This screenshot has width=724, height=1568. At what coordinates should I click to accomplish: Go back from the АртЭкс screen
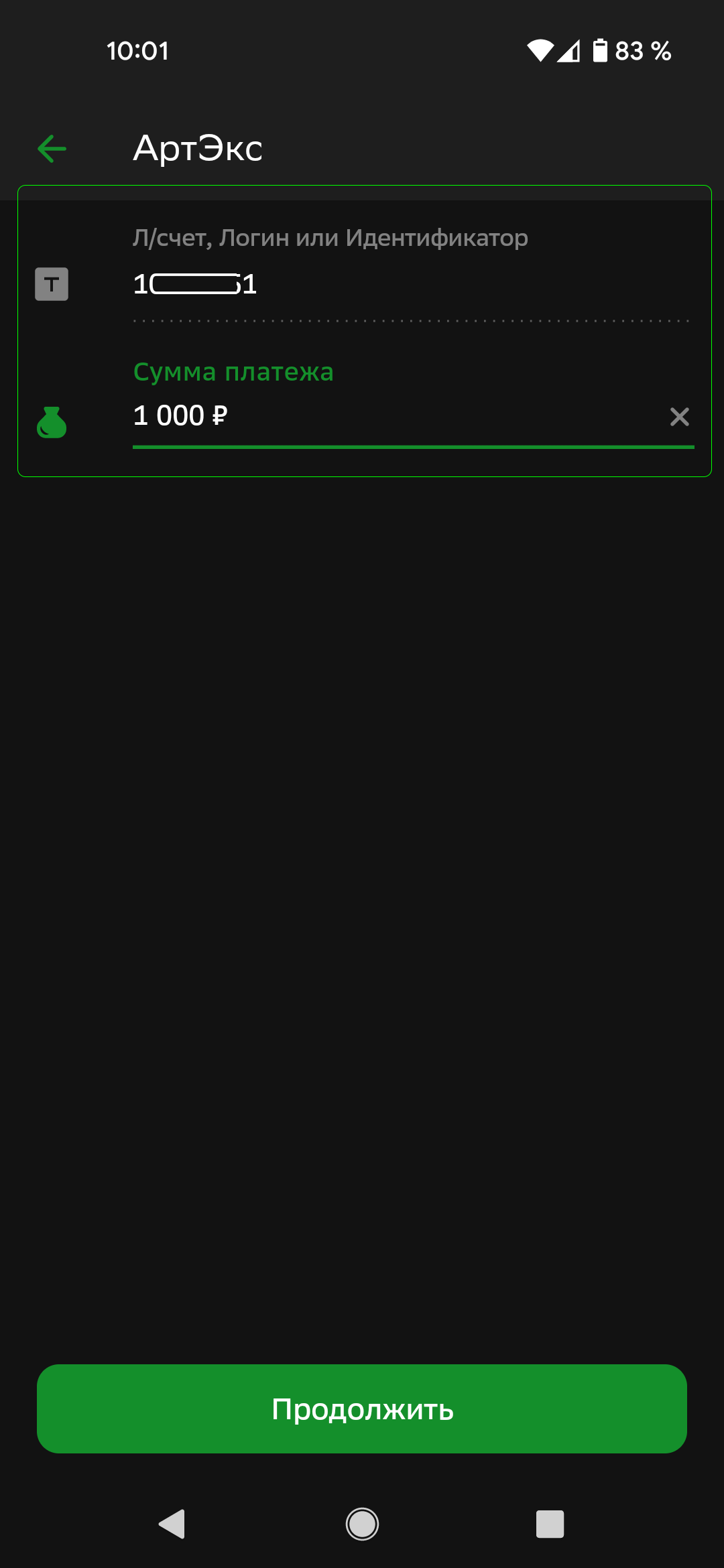52,149
